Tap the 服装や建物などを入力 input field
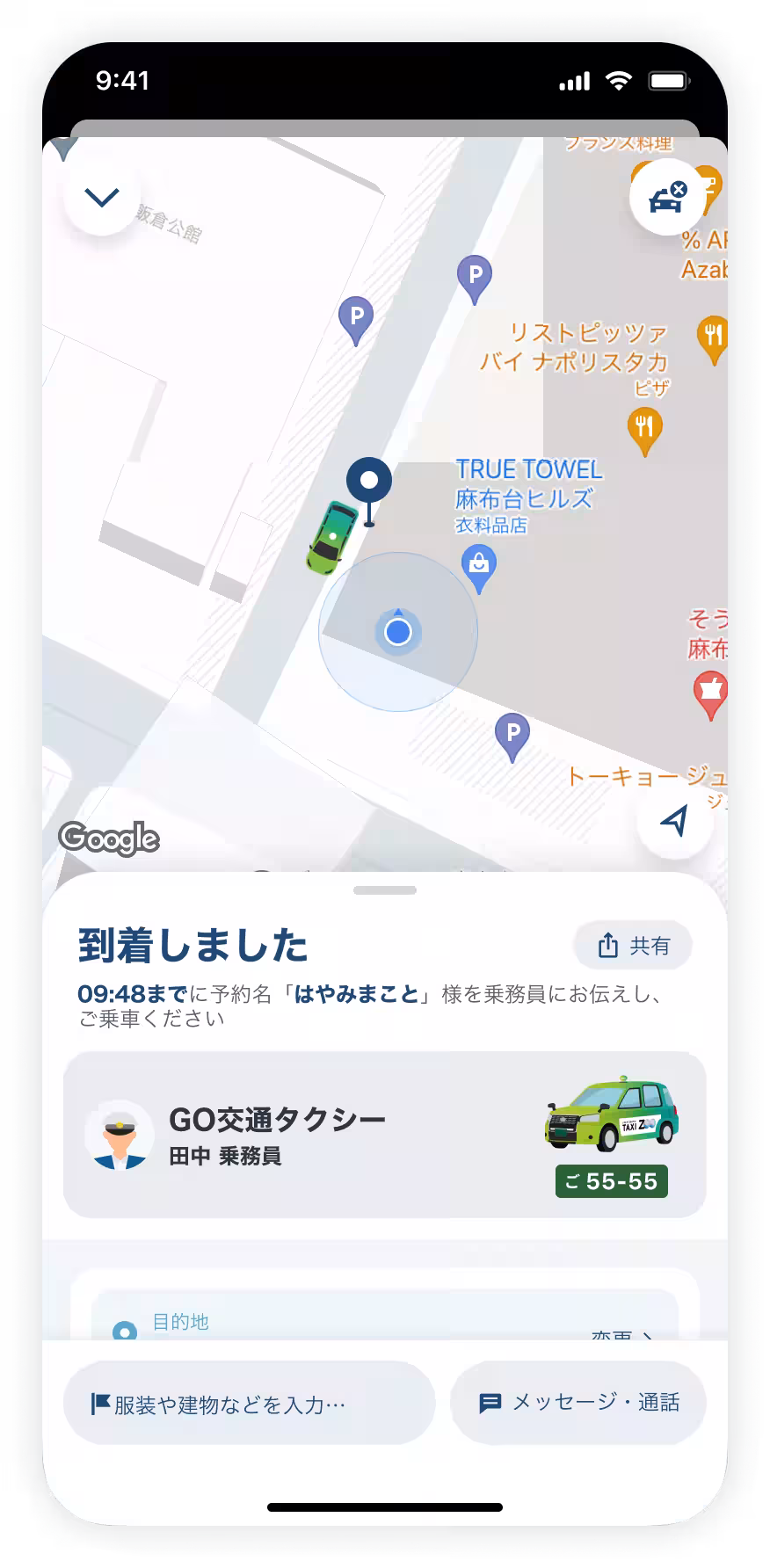770x1568 pixels. (249, 1403)
